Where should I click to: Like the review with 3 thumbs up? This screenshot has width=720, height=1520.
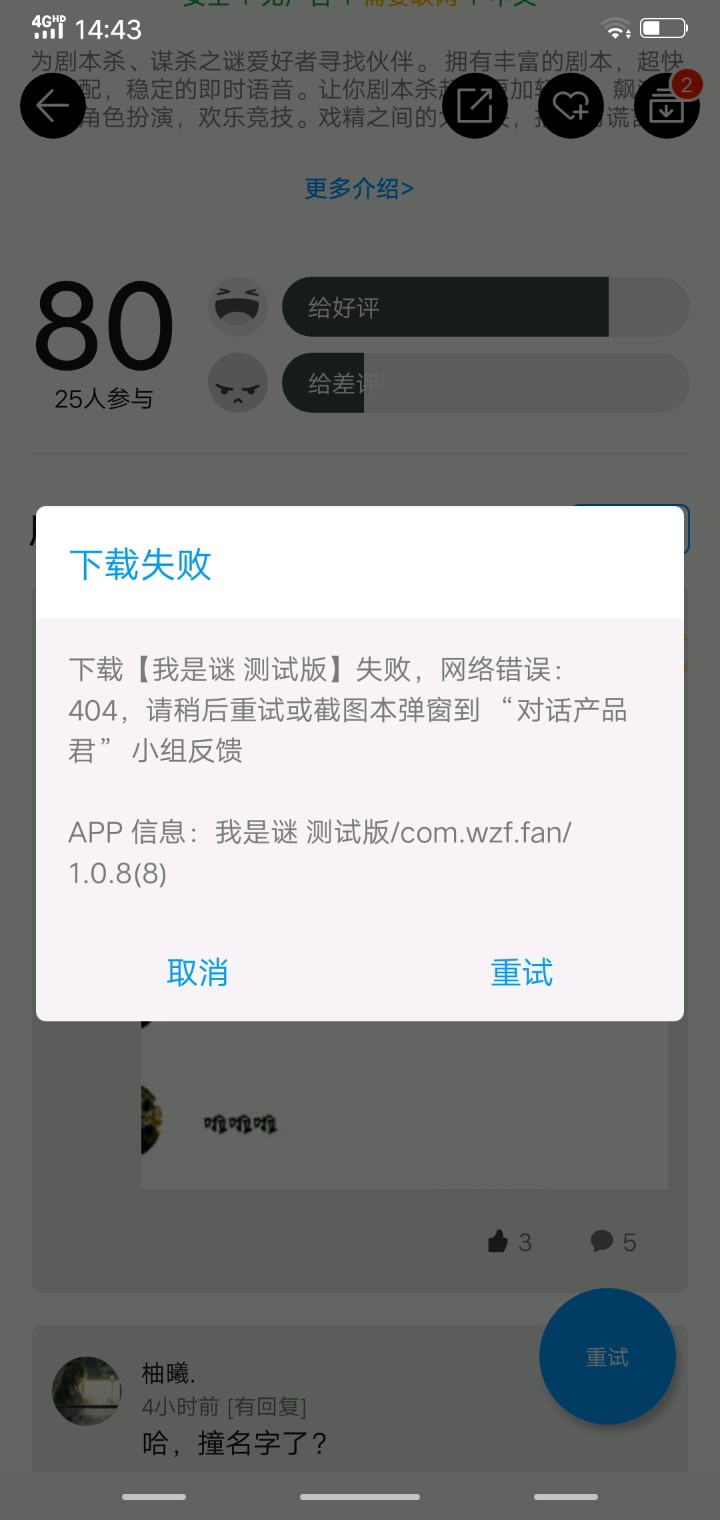click(509, 1242)
